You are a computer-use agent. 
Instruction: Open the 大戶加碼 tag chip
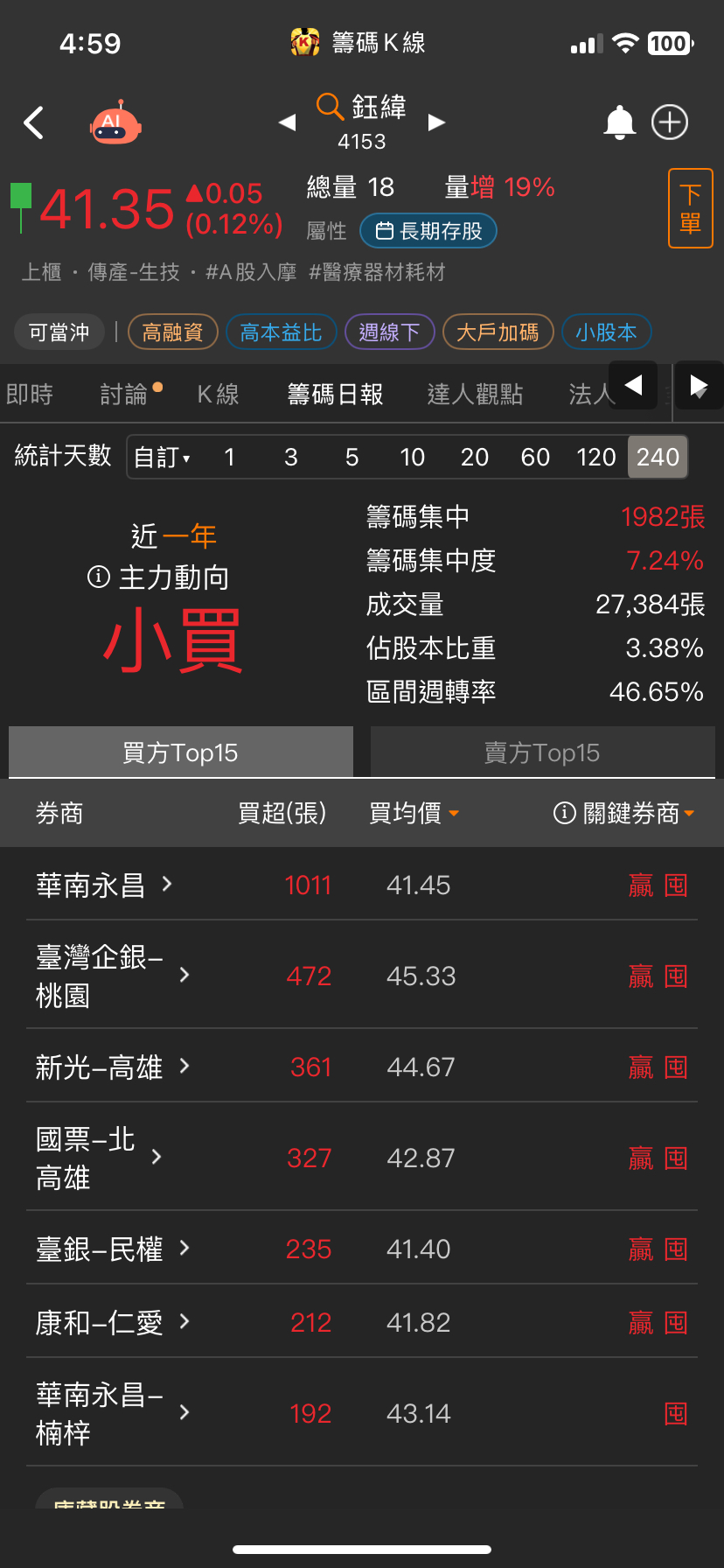(498, 332)
